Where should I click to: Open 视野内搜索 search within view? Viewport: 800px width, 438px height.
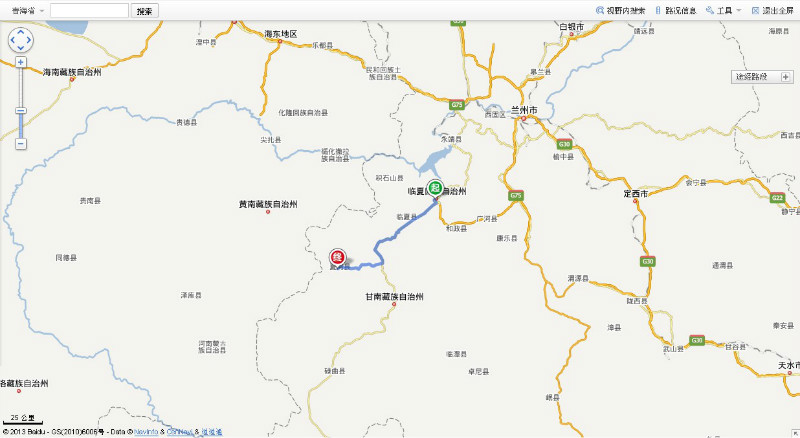tap(620, 10)
